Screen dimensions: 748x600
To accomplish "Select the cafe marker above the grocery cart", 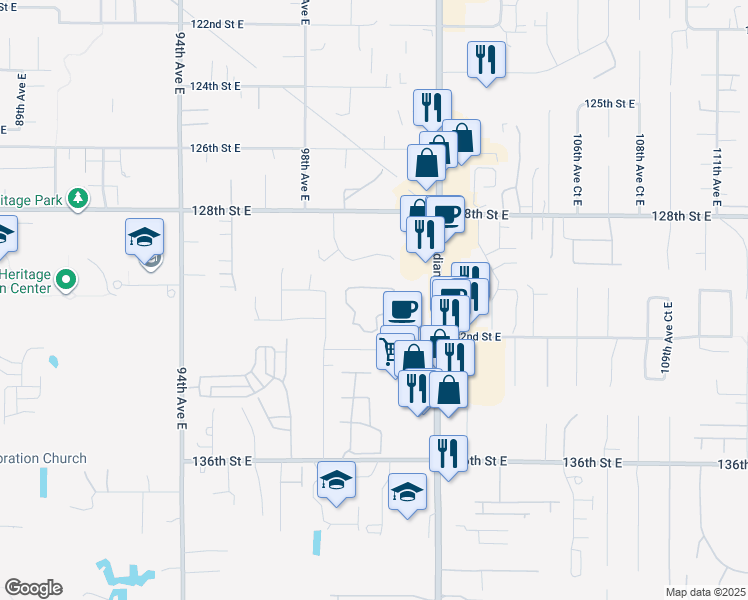I will [x=402, y=309].
